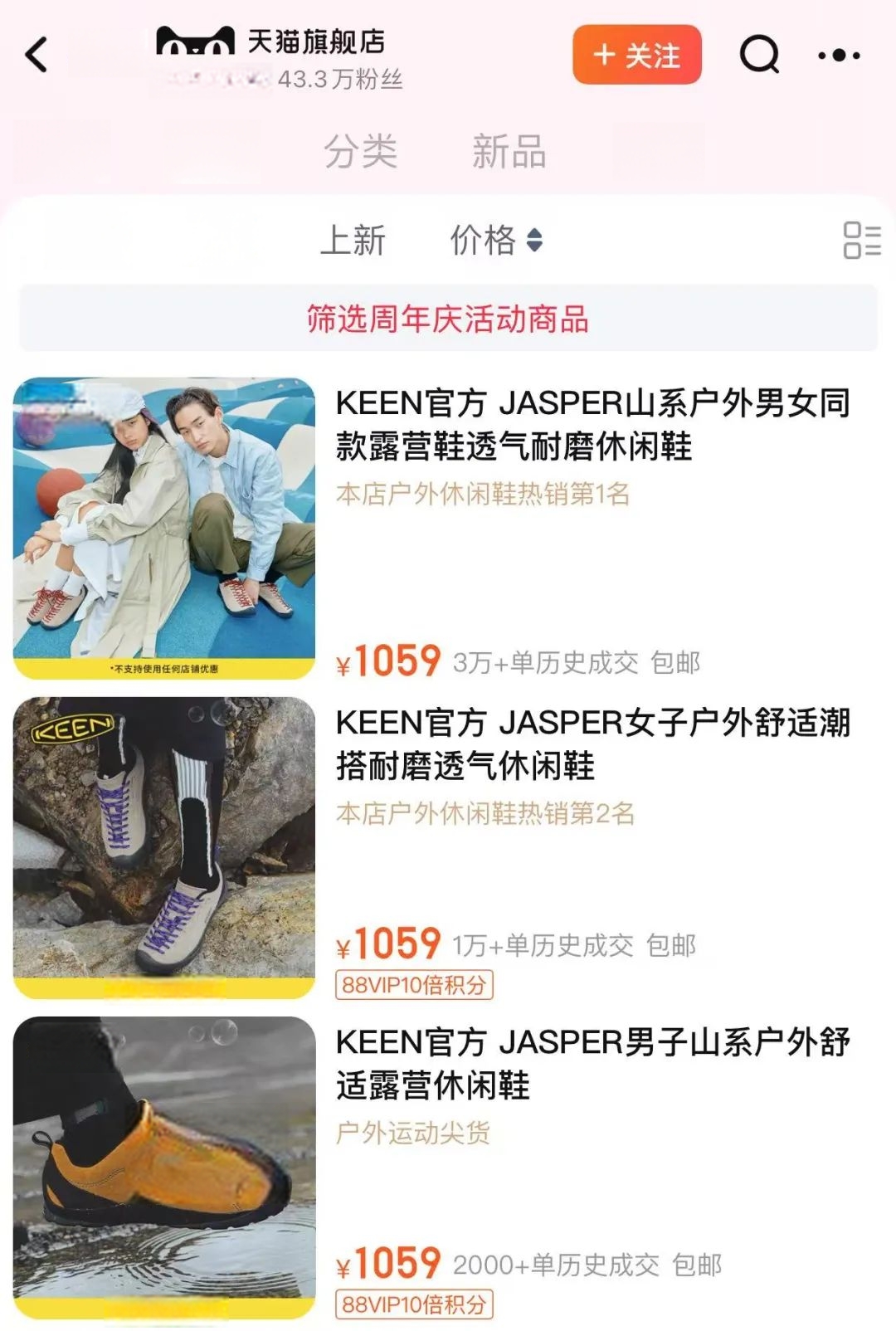
Task: Toggle the list/grid layout view icon
Action: (861, 241)
